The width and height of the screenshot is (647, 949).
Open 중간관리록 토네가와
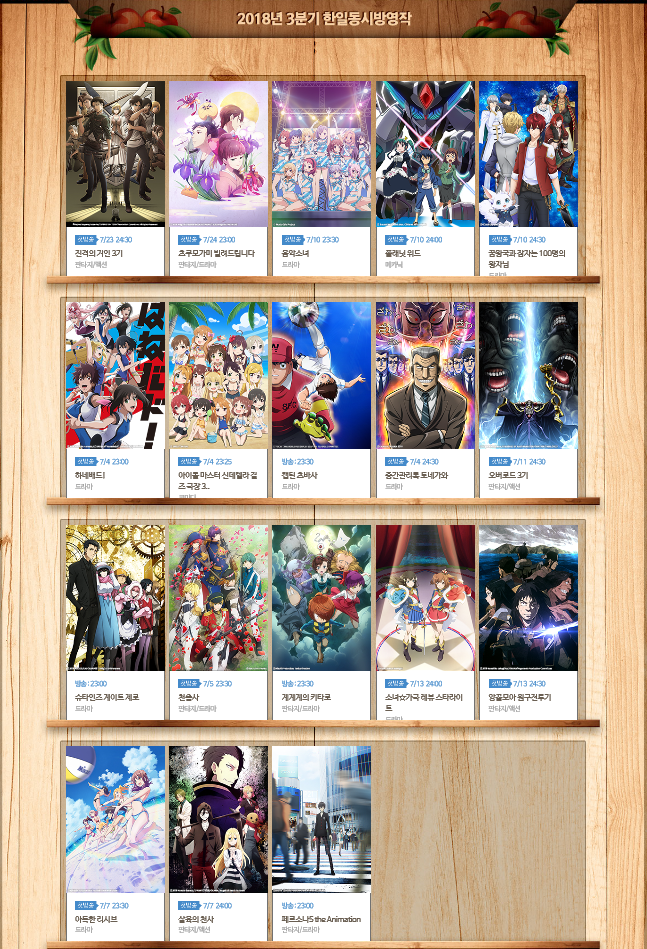(x=425, y=376)
